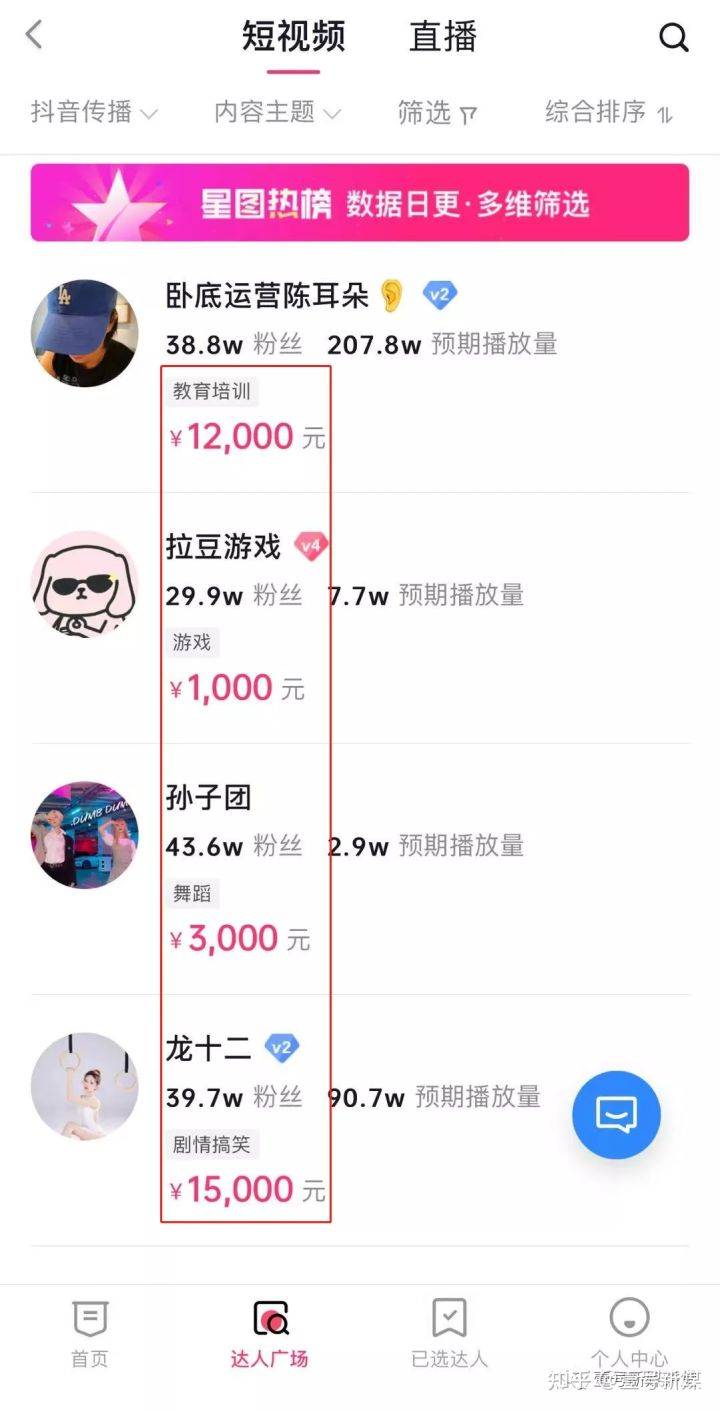Go to the 首页 tab
The height and width of the screenshot is (1410, 720).
click(x=89, y=1333)
